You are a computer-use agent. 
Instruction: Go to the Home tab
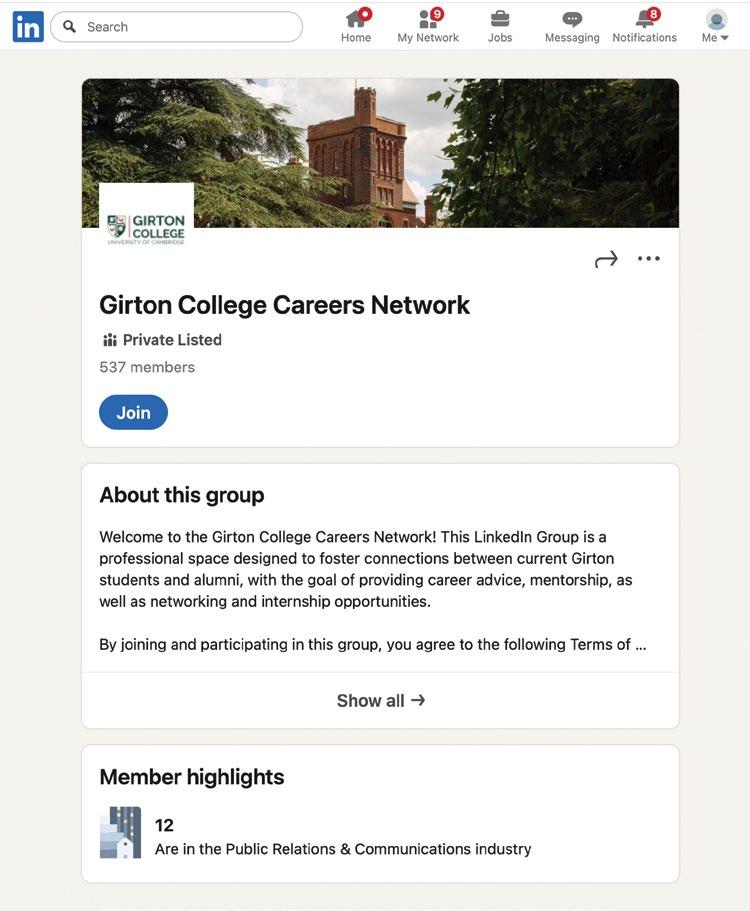click(356, 27)
